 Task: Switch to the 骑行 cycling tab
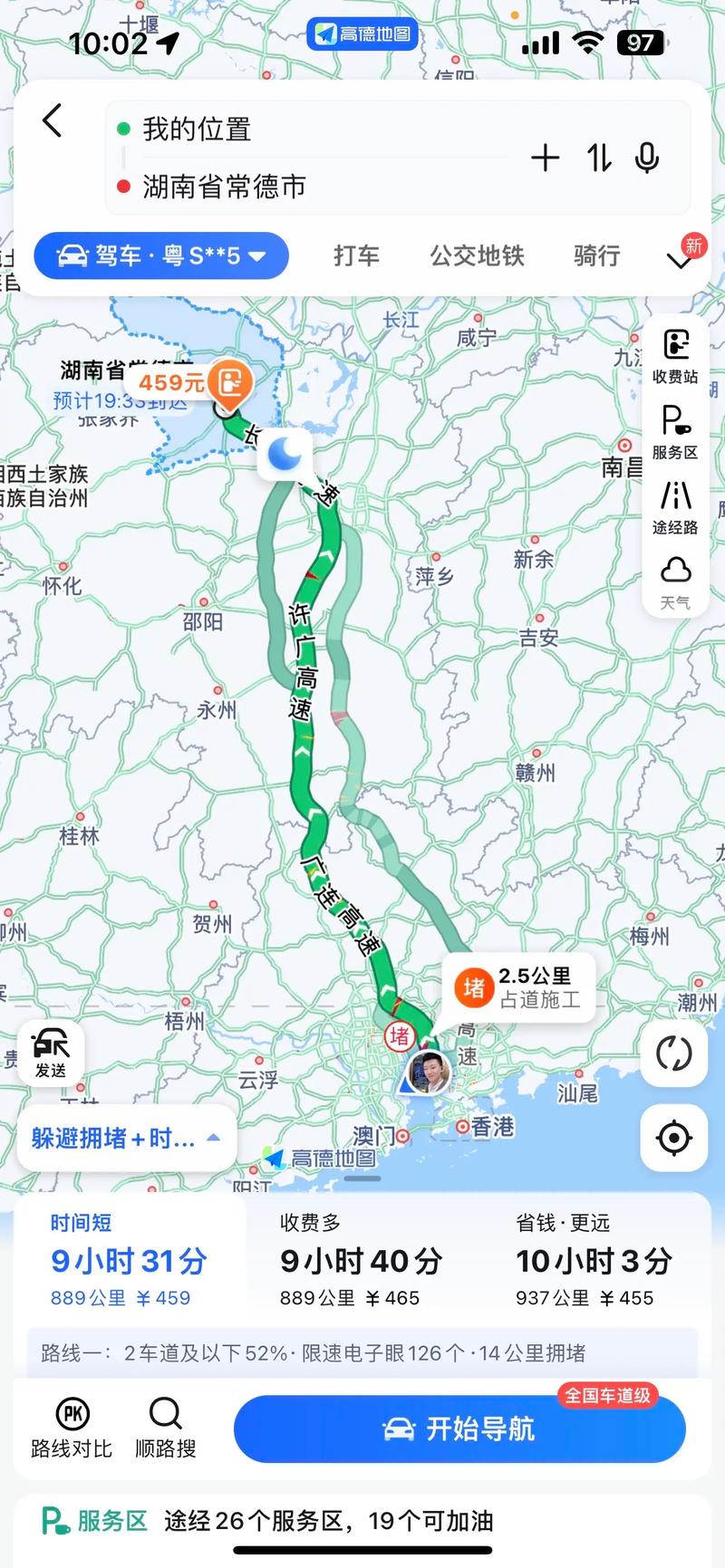point(594,256)
